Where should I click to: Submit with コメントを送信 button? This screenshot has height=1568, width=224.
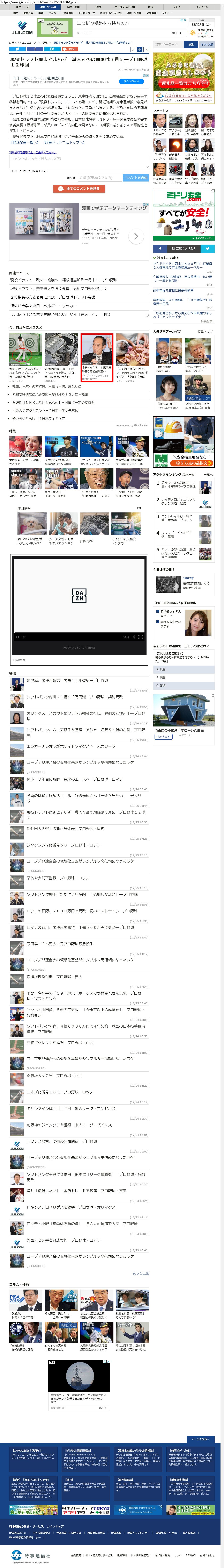click(135, 178)
